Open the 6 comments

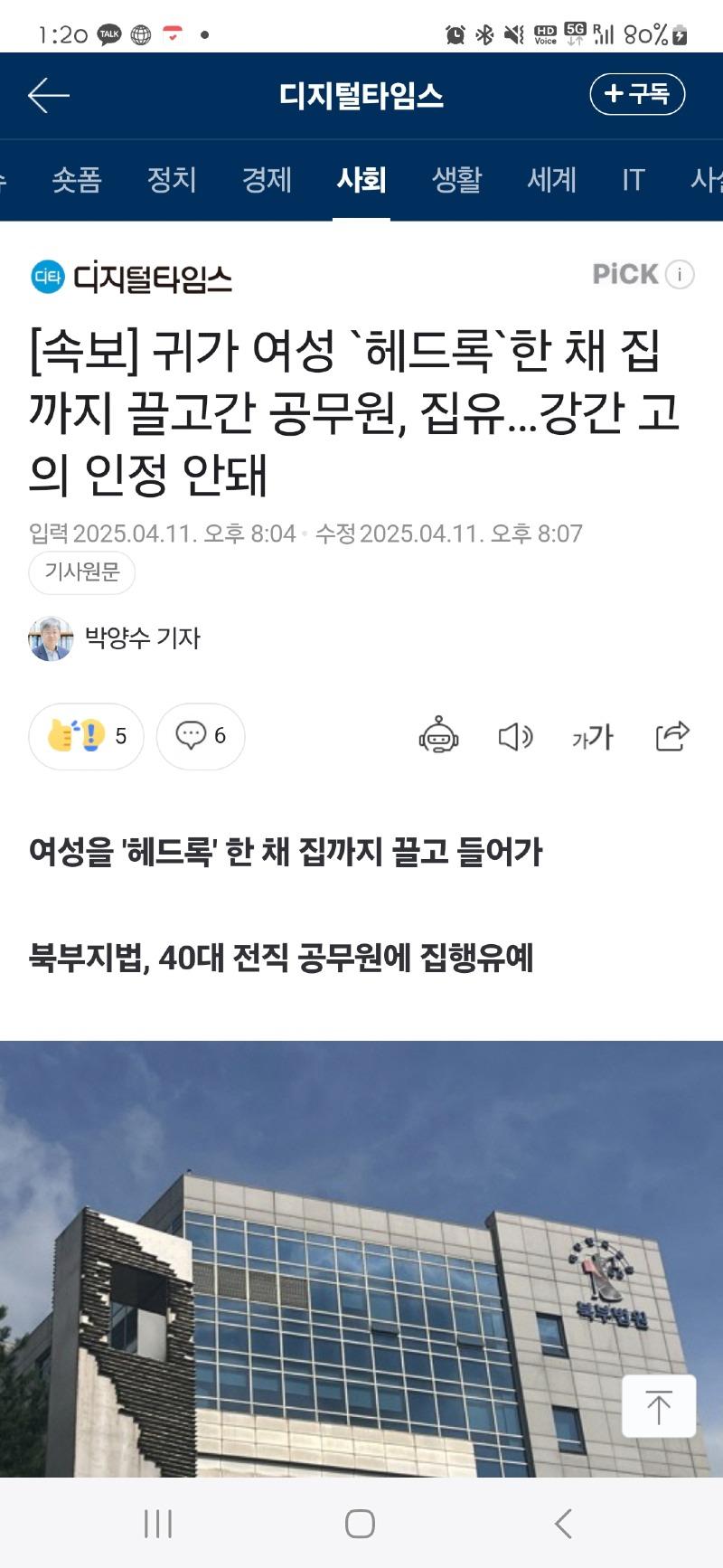click(x=201, y=736)
